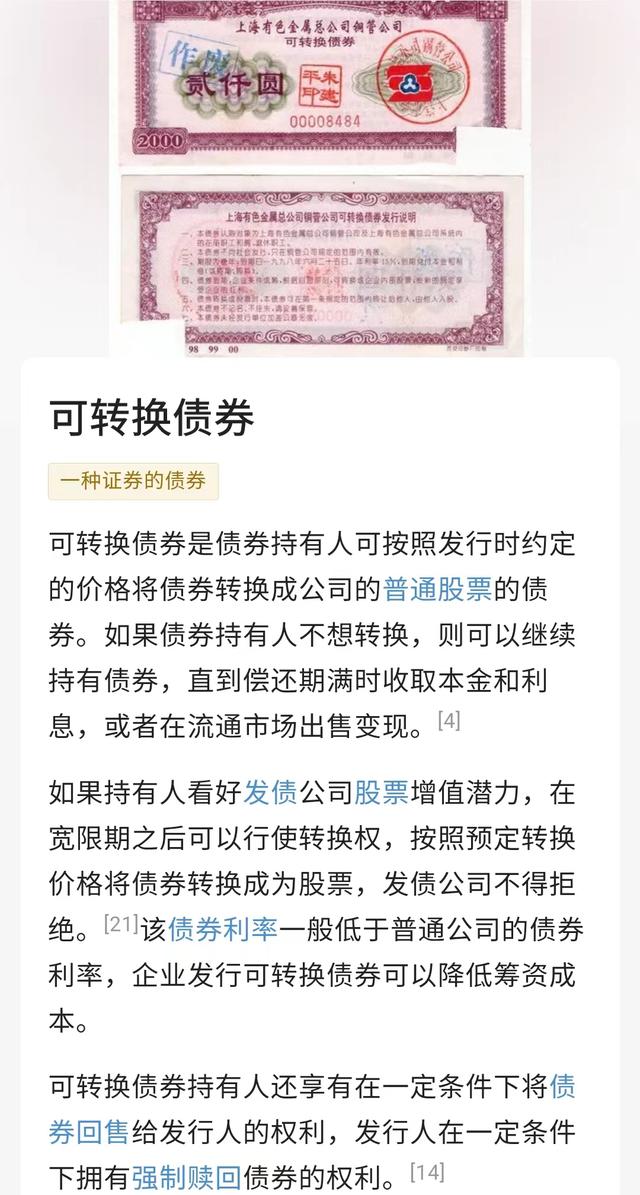Open reference citation [21]
The height and width of the screenshot is (1195, 640).
(x=120, y=925)
